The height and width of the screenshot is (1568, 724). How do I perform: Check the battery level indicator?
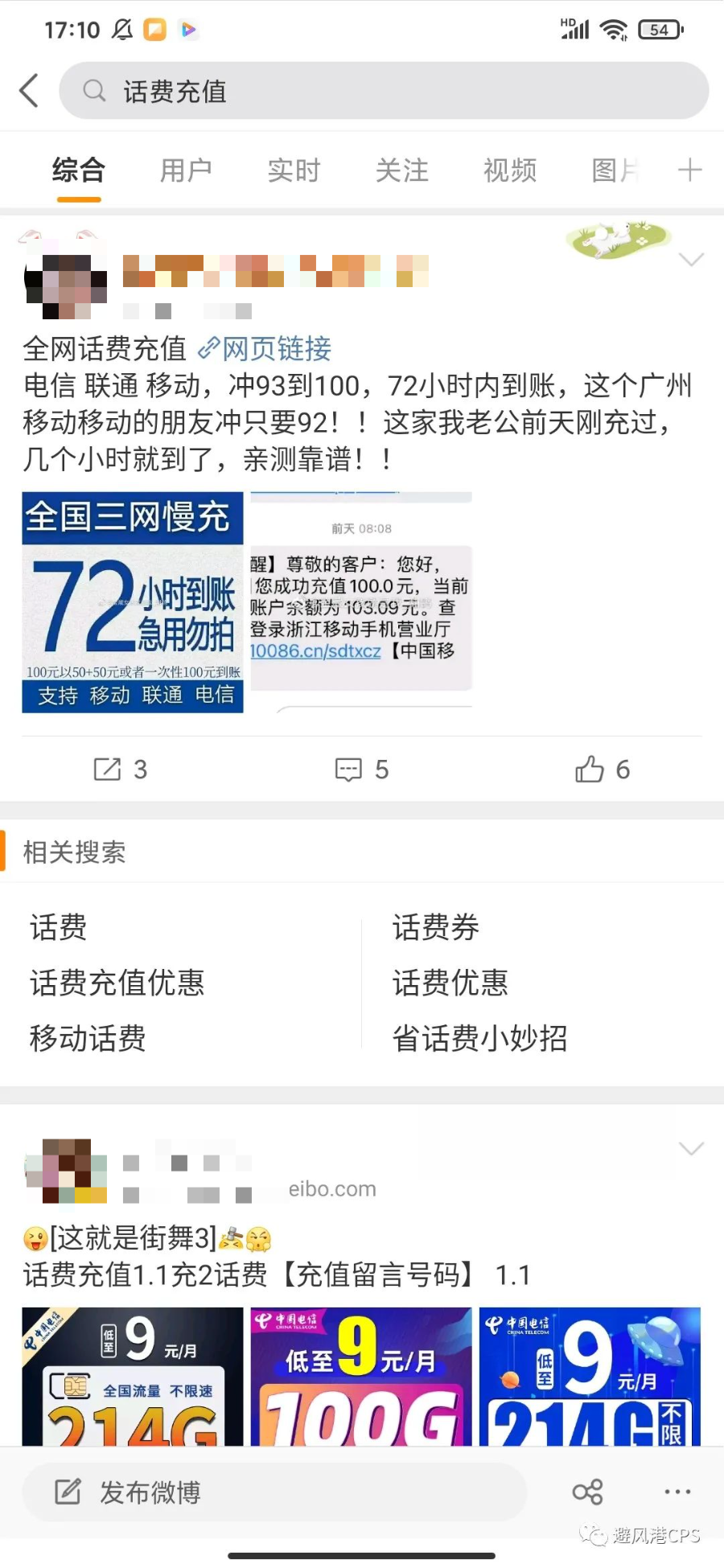coord(657,29)
